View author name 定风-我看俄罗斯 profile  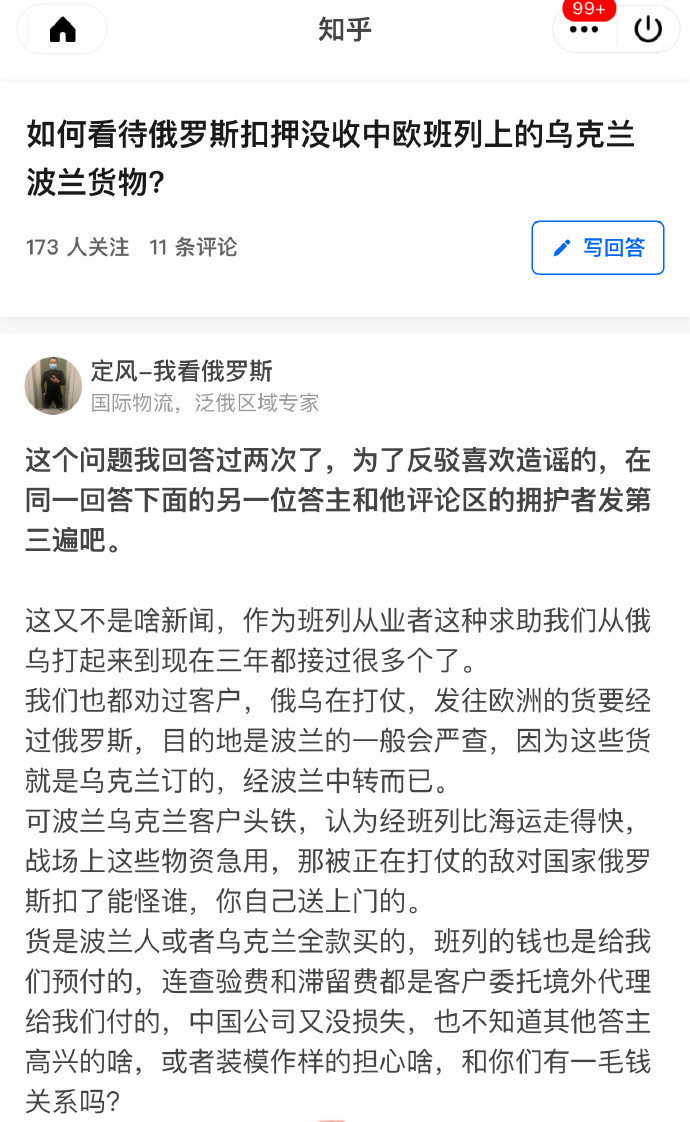point(181,371)
